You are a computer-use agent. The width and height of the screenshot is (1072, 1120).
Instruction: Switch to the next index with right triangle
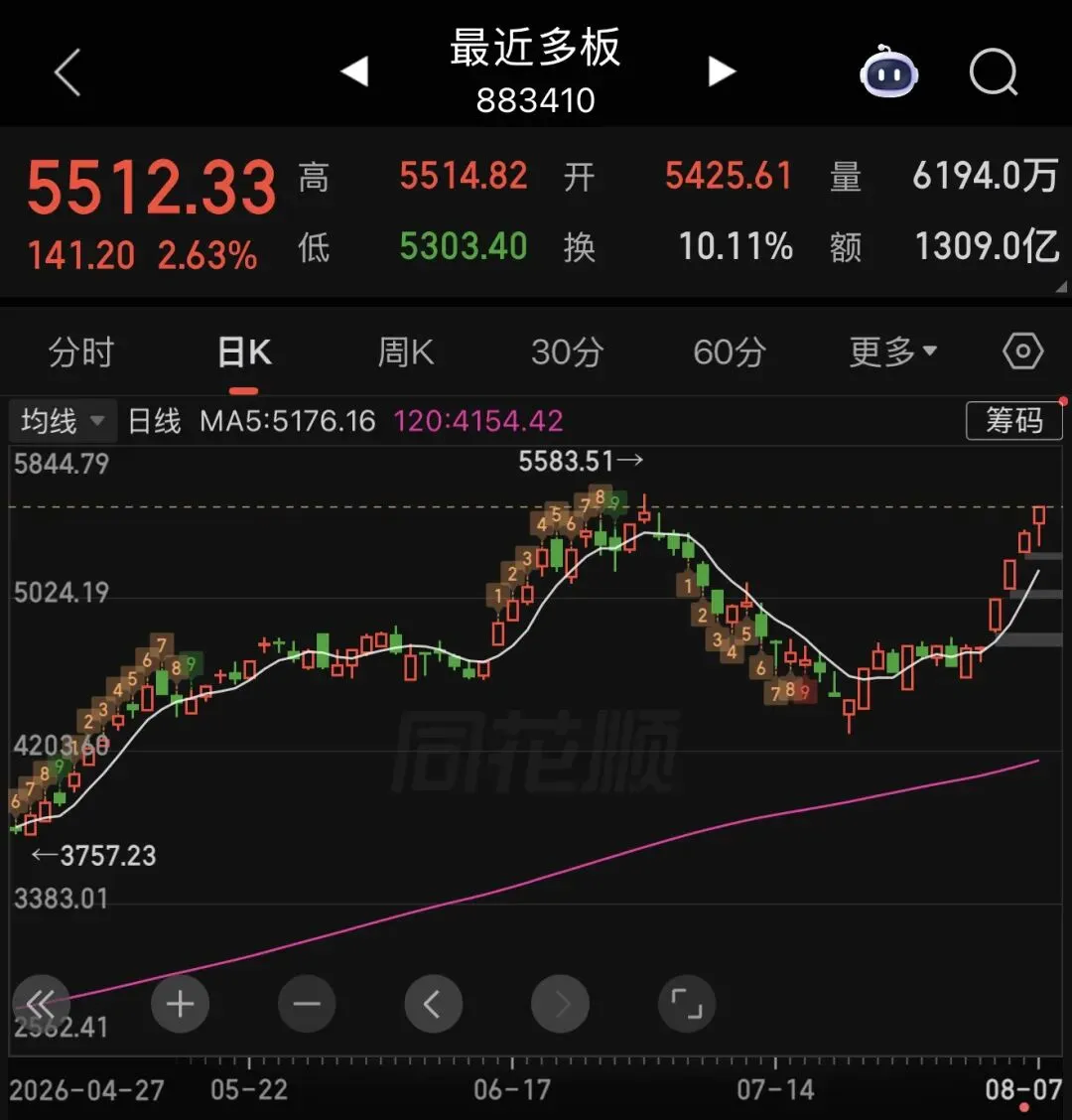click(722, 71)
